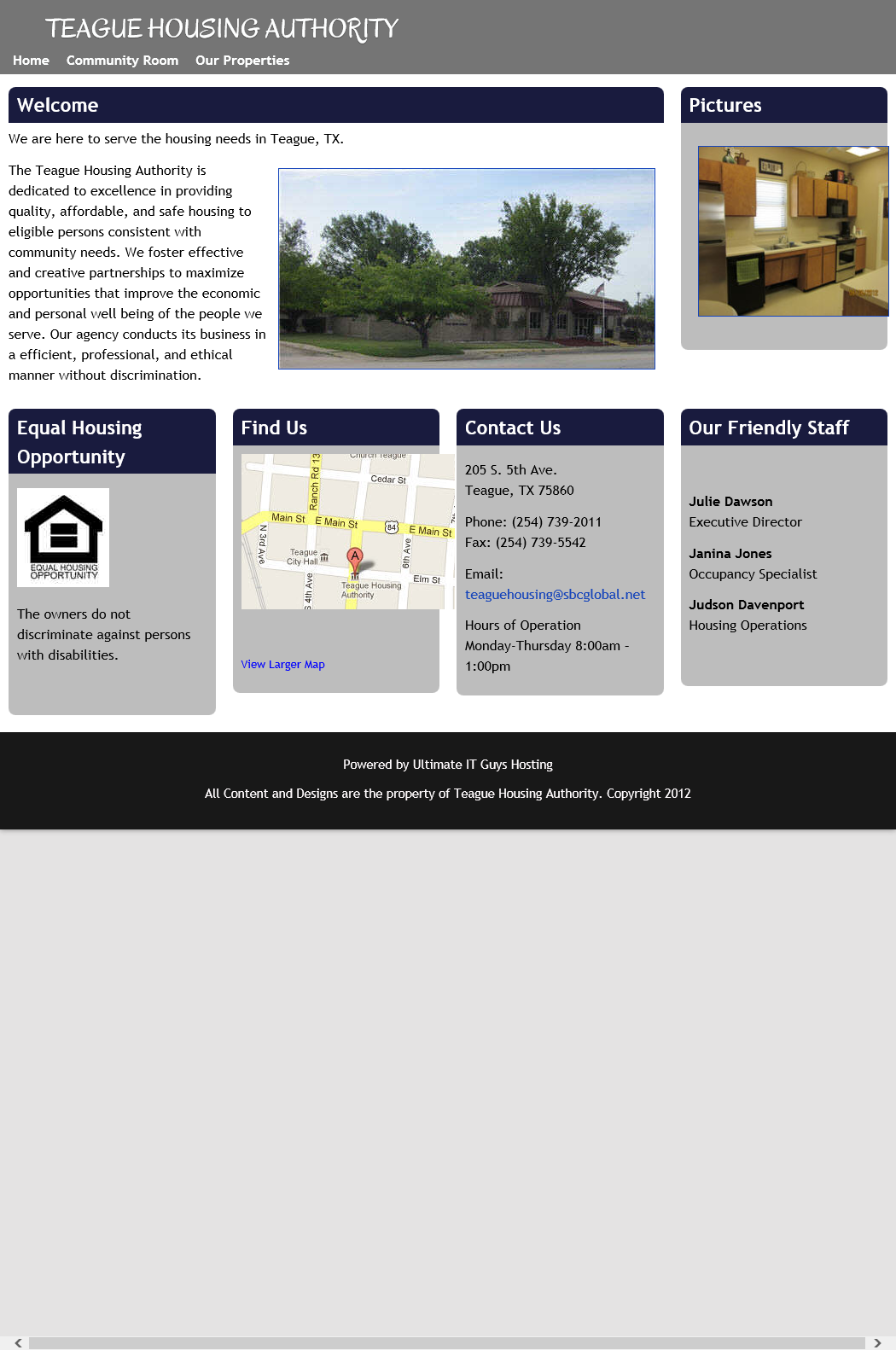Tap the Find Us map preview
Screen dimensions: 896x1350
tap(347, 532)
